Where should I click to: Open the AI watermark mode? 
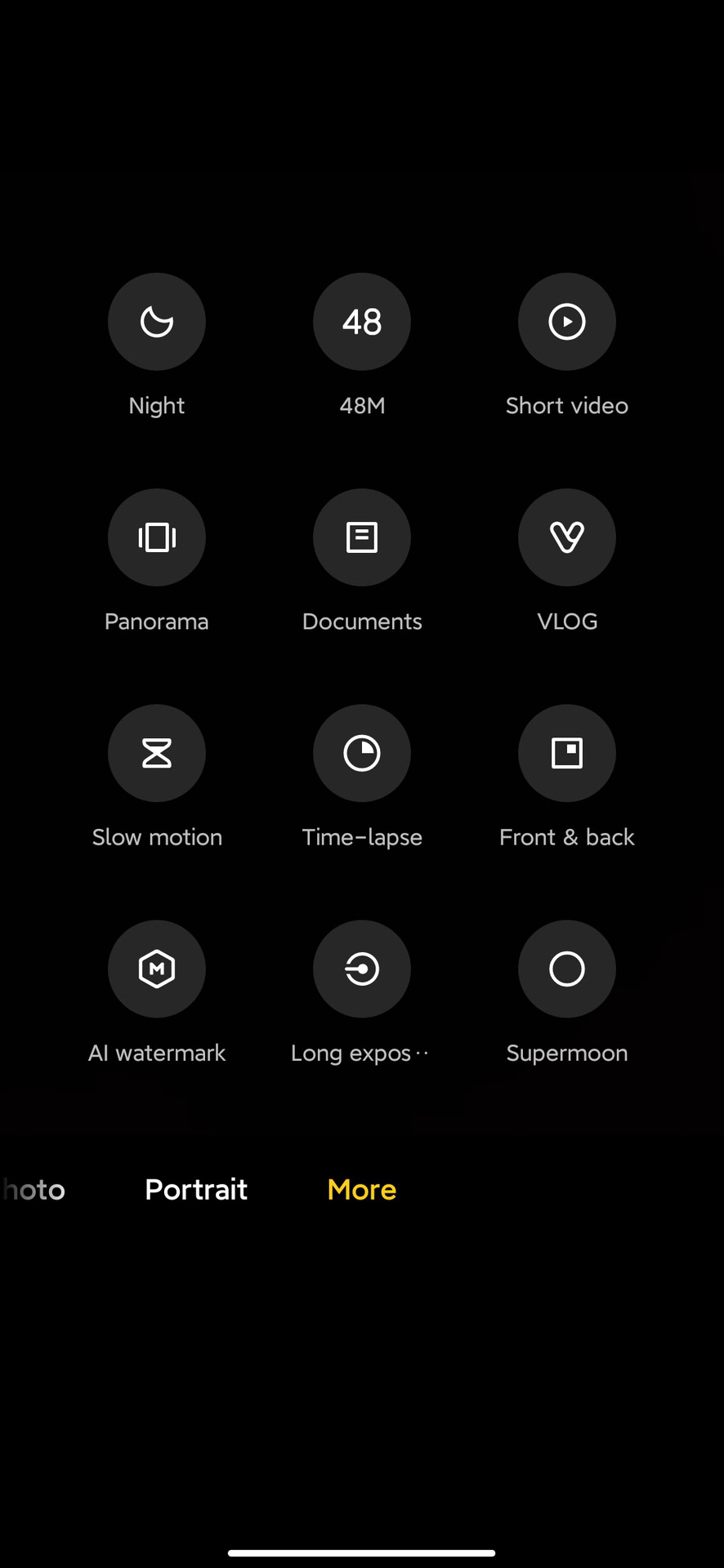click(x=157, y=969)
